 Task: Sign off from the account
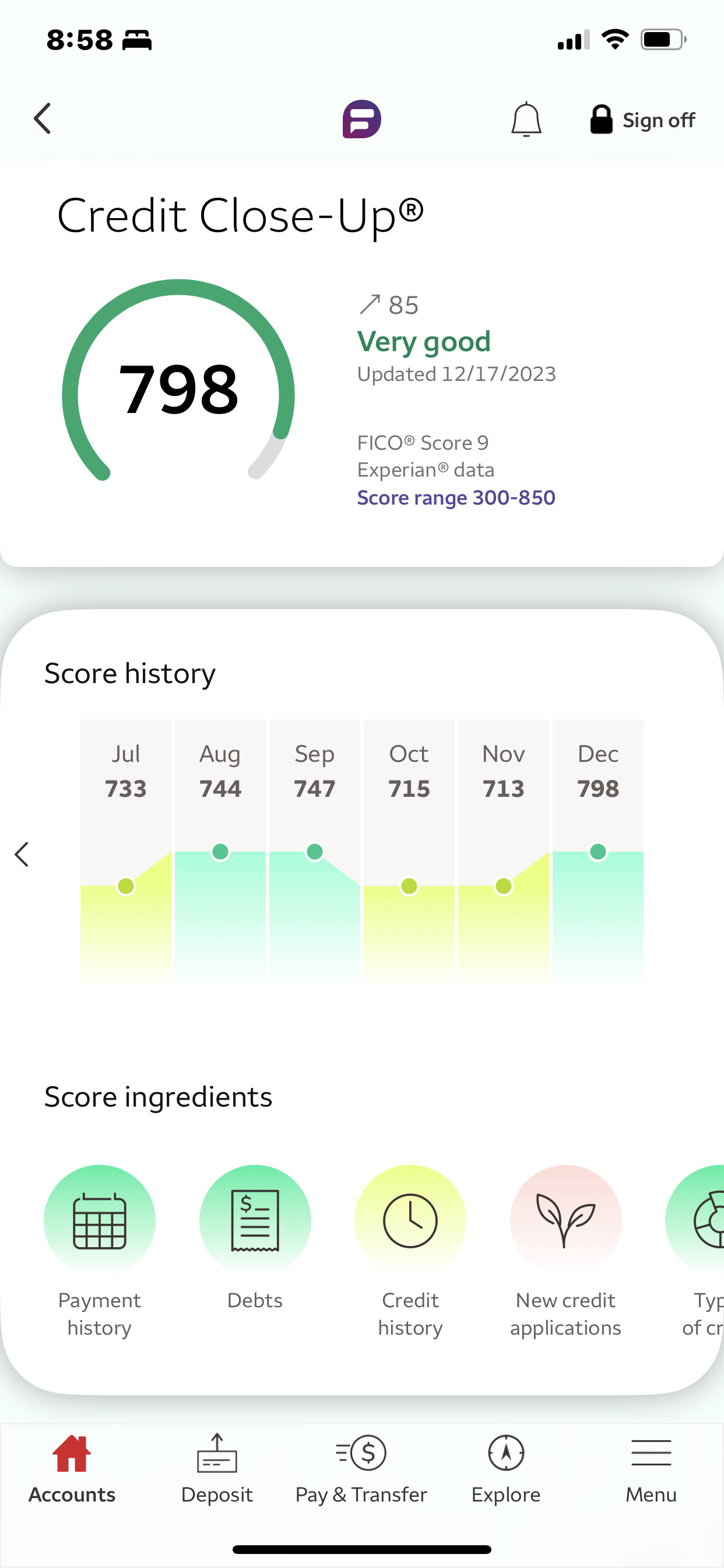pyautogui.click(x=642, y=120)
